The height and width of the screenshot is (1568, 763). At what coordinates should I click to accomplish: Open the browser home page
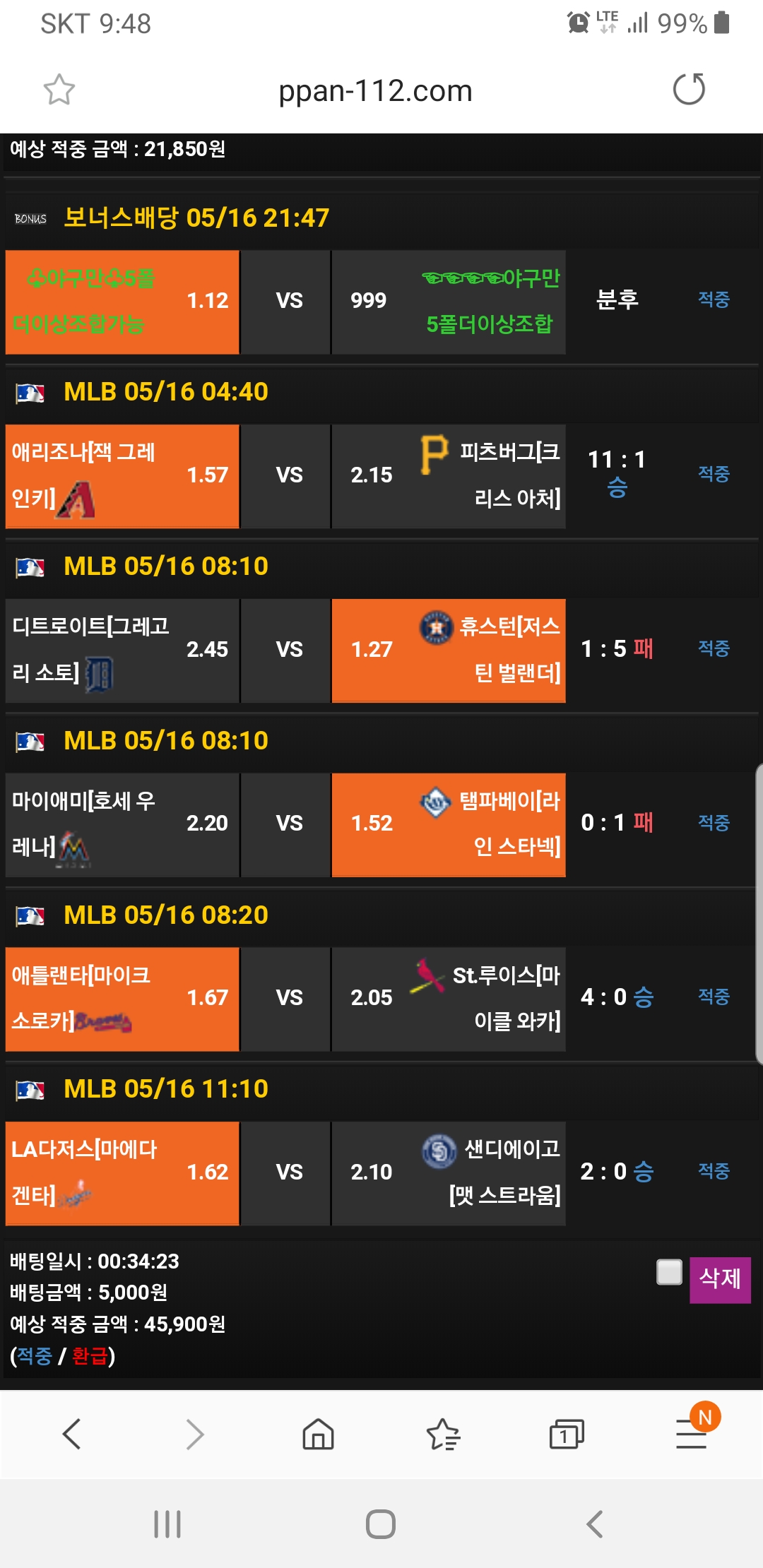(318, 1435)
